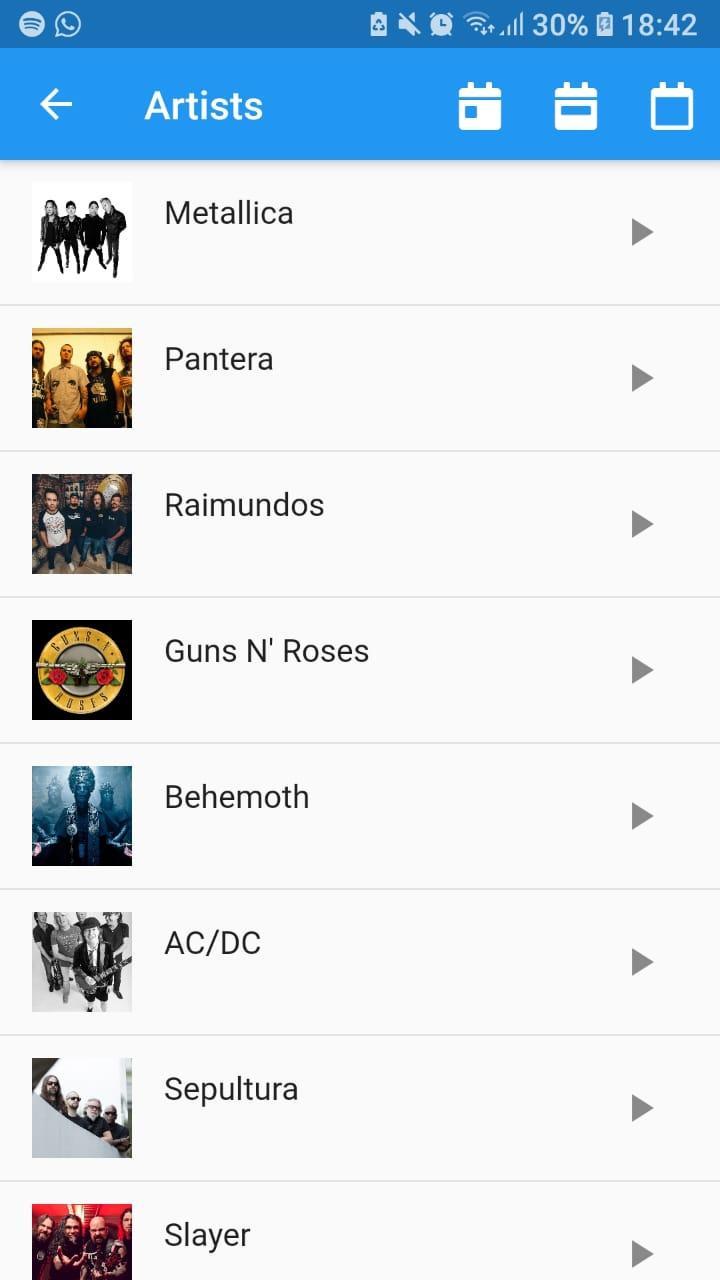Tap the middle calendar icon in app bar
Image resolution: width=720 pixels, height=1280 pixels.
[576, 106]
